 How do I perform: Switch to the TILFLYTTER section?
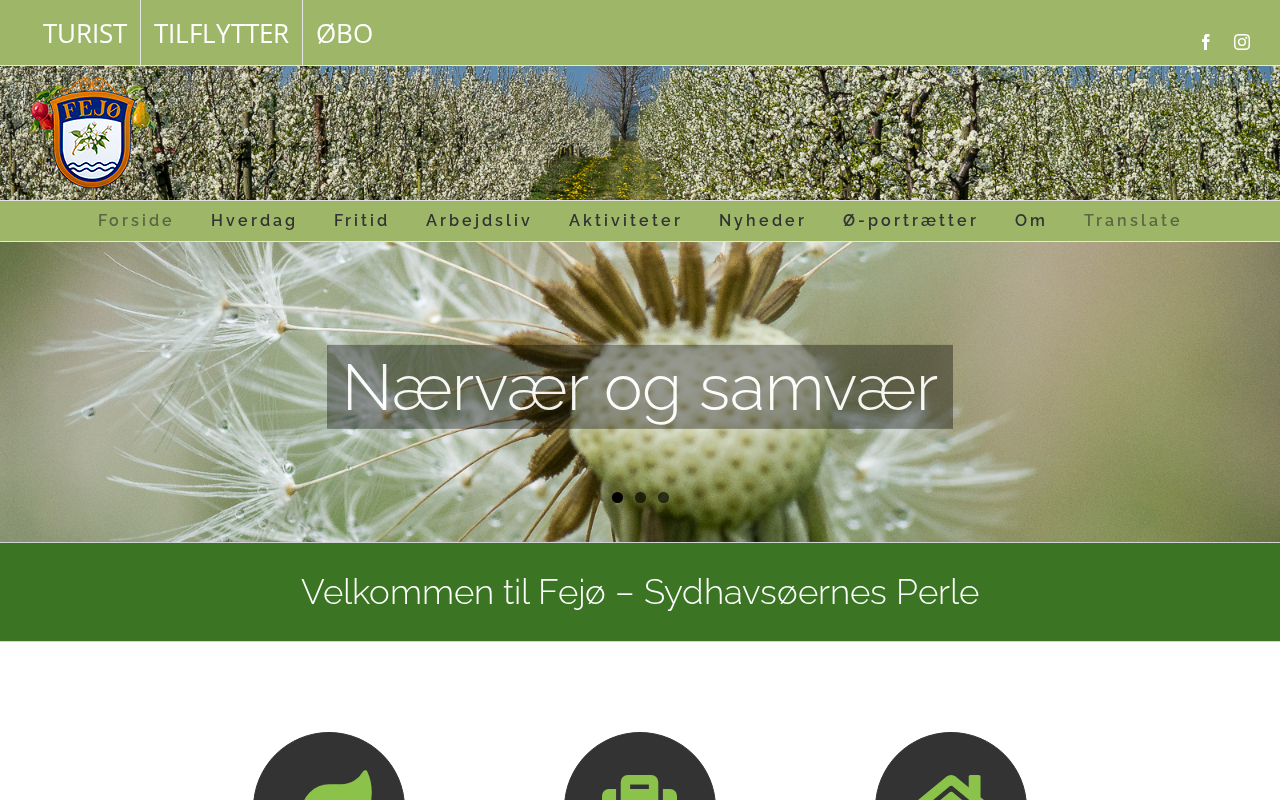[x=221, y=33]
